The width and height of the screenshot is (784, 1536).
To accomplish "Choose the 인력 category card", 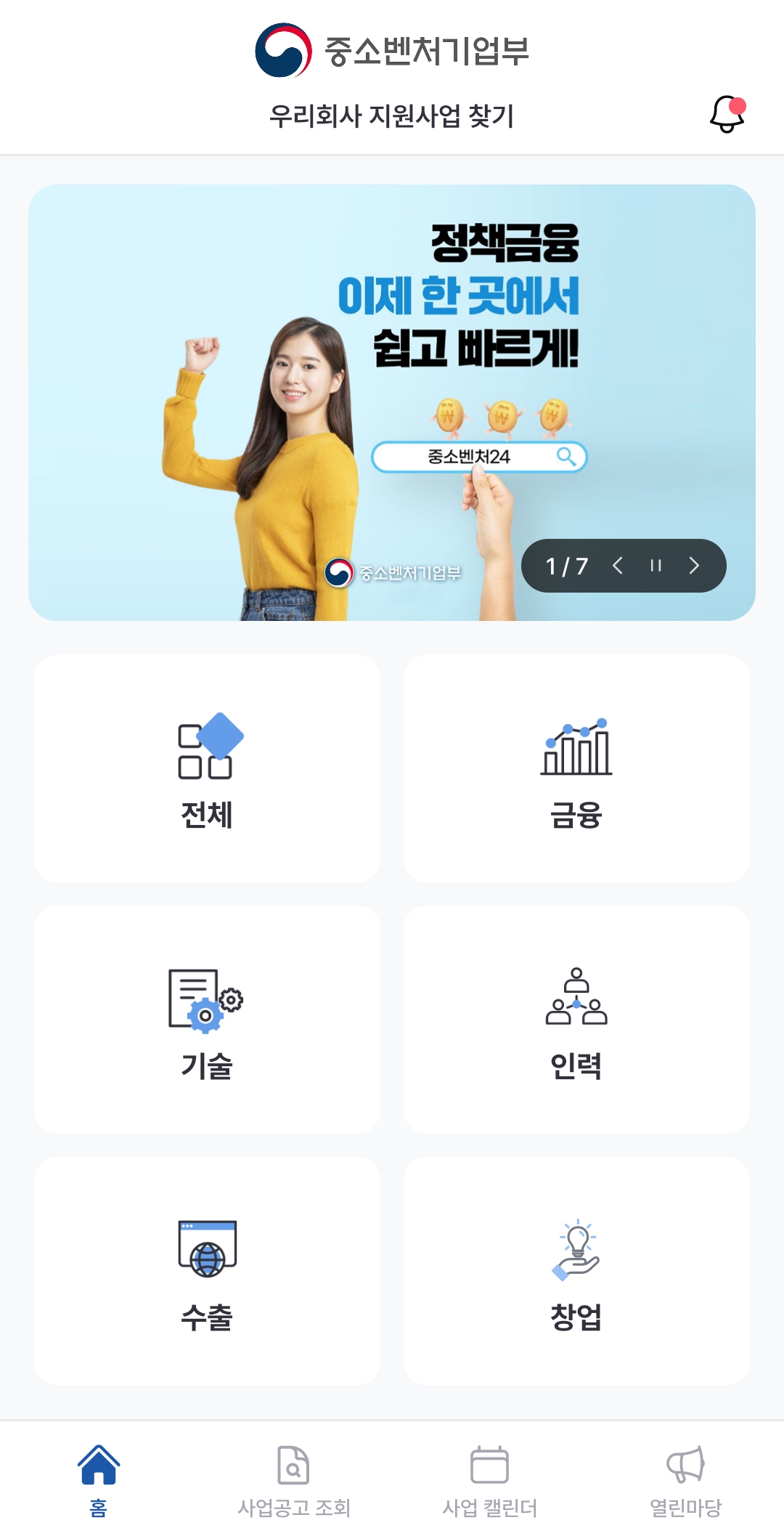I will [576, 1020].
